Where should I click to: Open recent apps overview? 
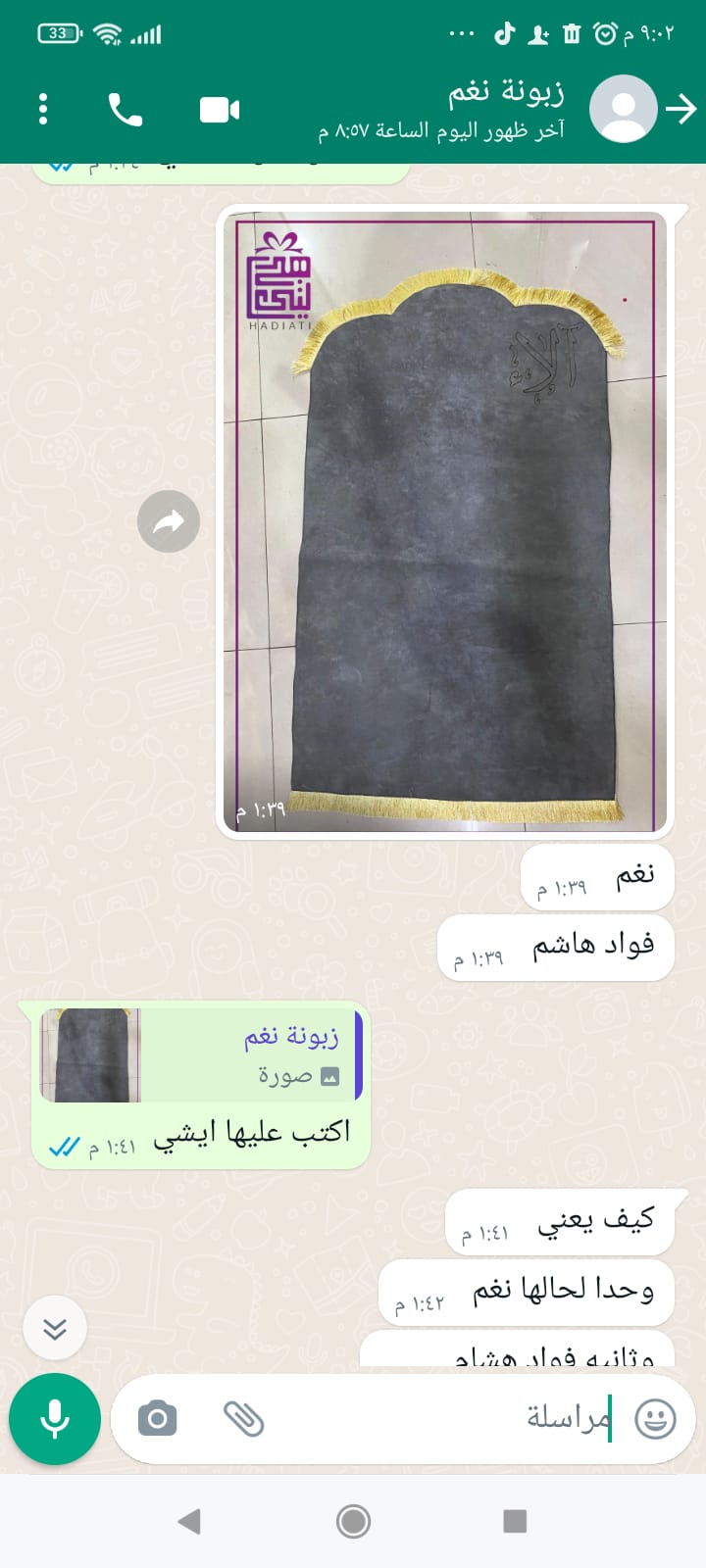(x=515, y=1521)
